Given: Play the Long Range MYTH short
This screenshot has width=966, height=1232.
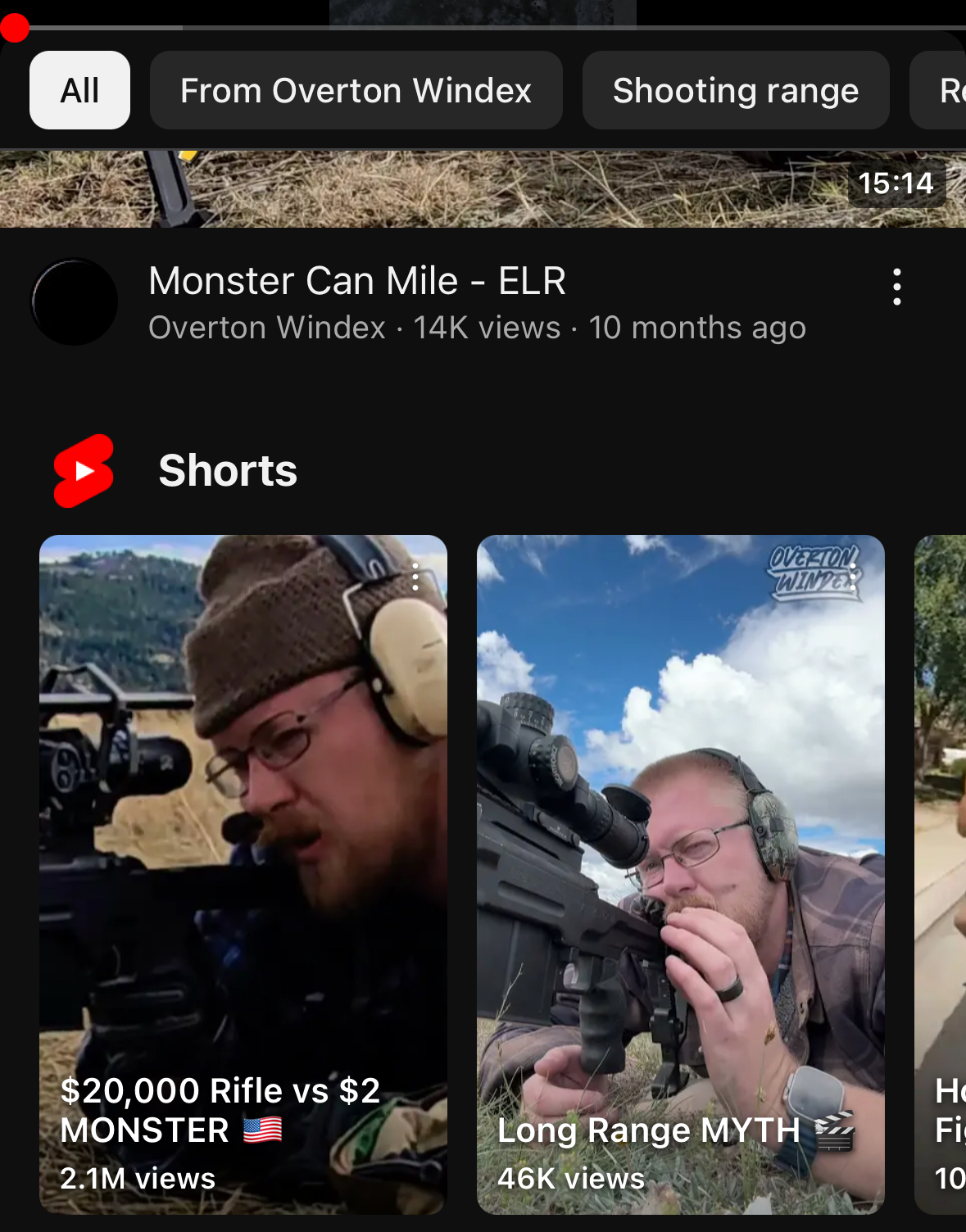Looking at the screenshot, I should click(680, 860).
